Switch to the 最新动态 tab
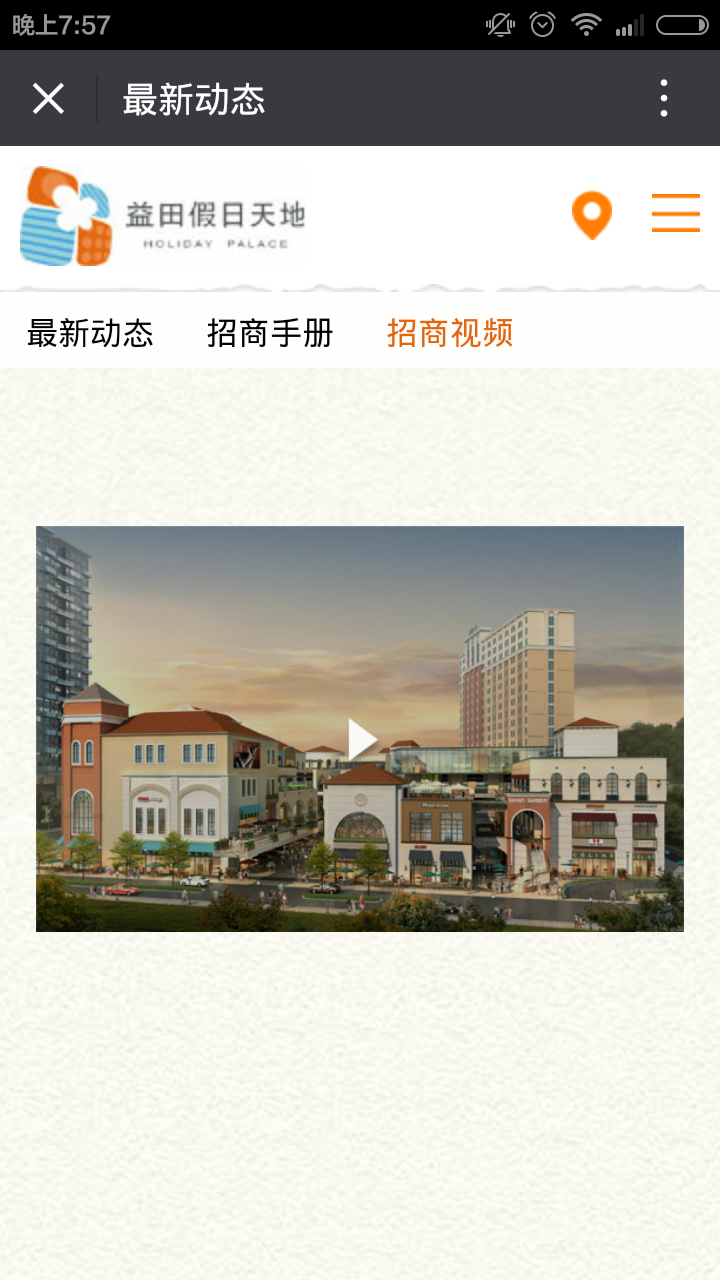Image resolution: width=720 pixels, height=1280 pixels. click(x=90, y=334)
